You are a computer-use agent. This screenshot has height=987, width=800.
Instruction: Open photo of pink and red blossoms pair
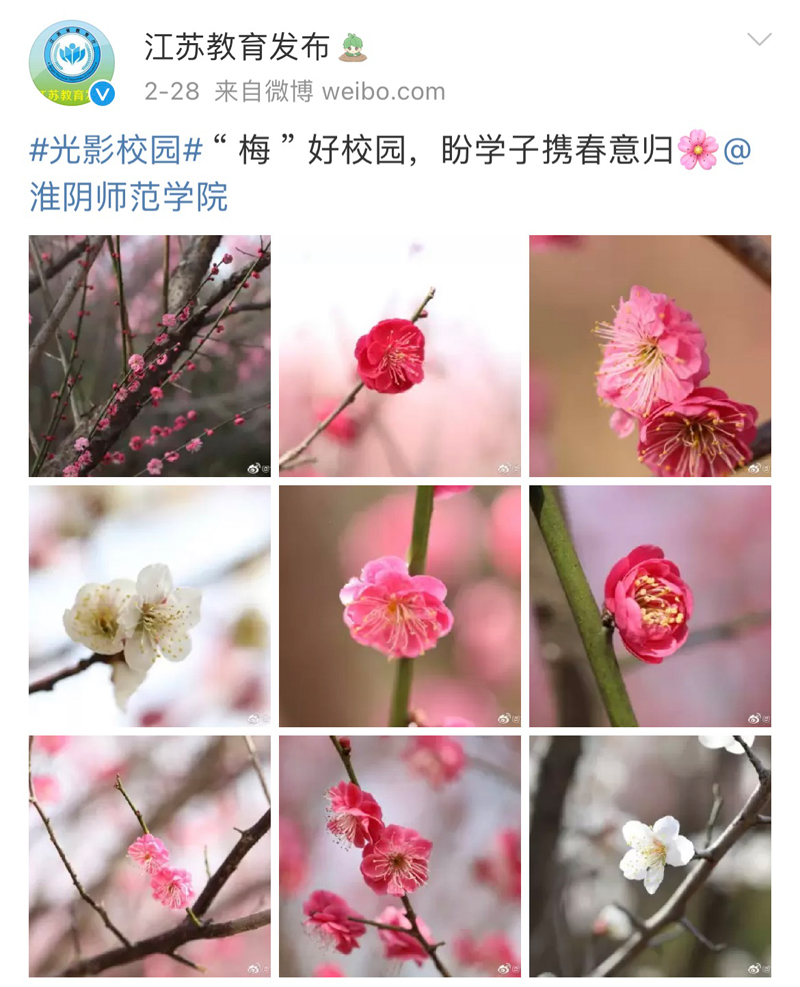tap(650, 356)
